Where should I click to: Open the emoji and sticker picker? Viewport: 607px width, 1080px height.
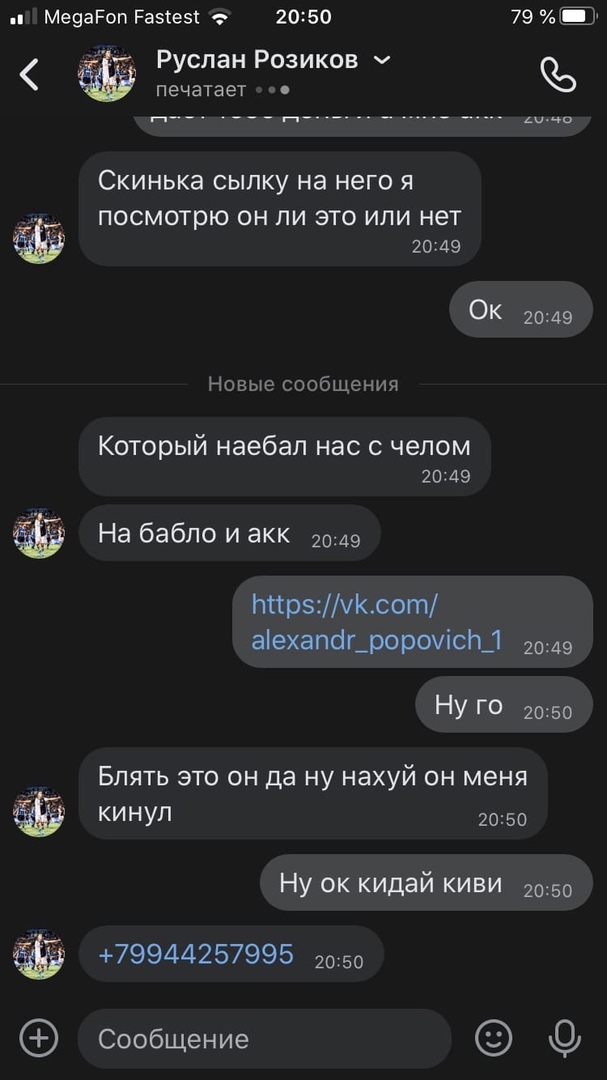[493, 1038]
